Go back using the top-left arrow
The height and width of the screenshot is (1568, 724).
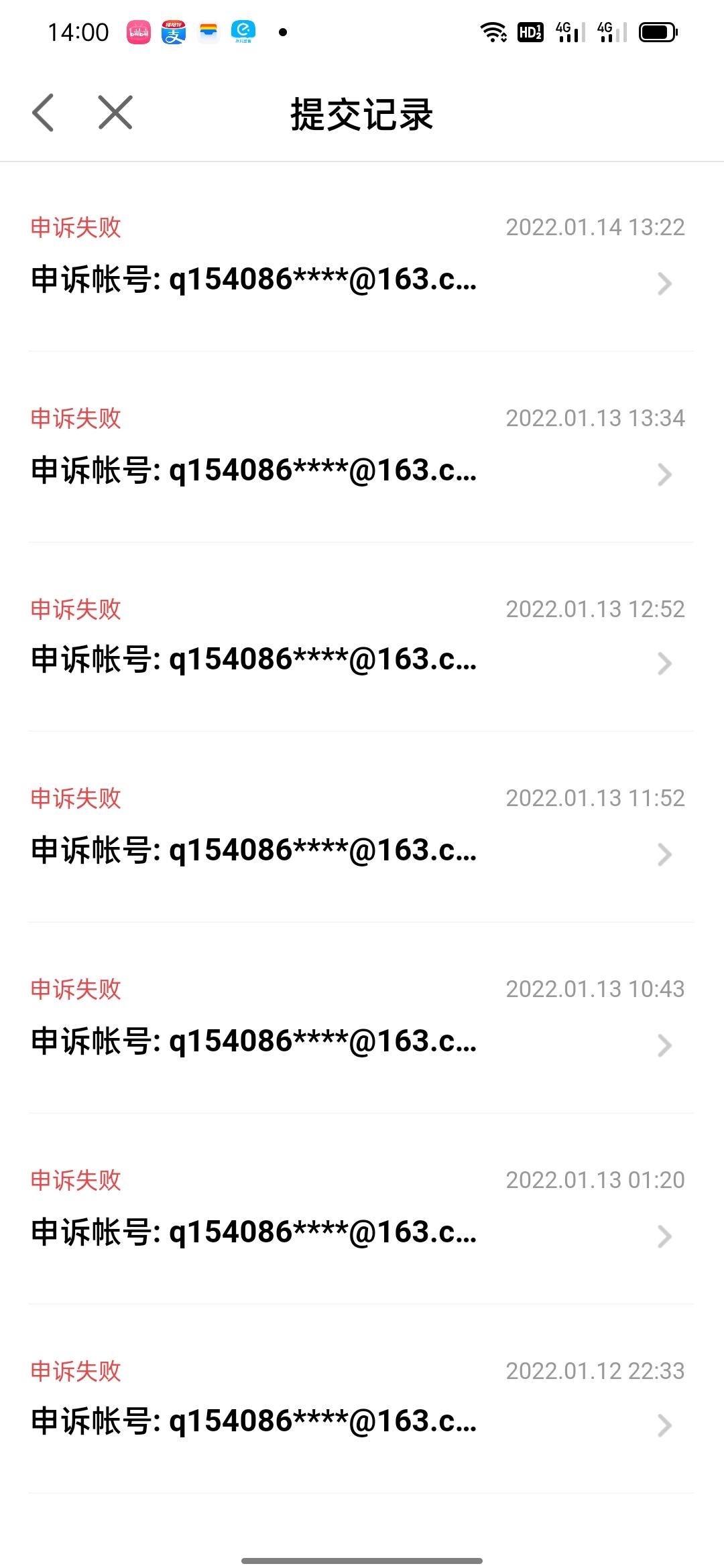(x=43, y=113)
